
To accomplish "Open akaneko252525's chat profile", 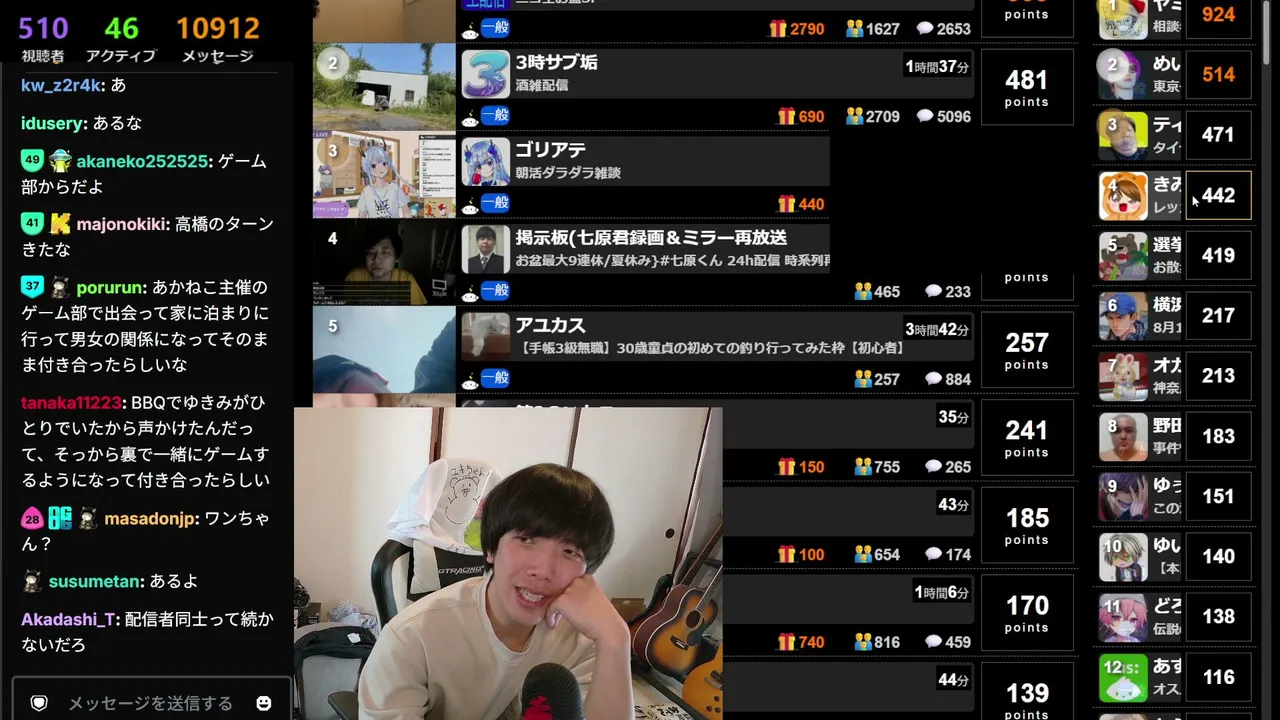I will 142,161.
